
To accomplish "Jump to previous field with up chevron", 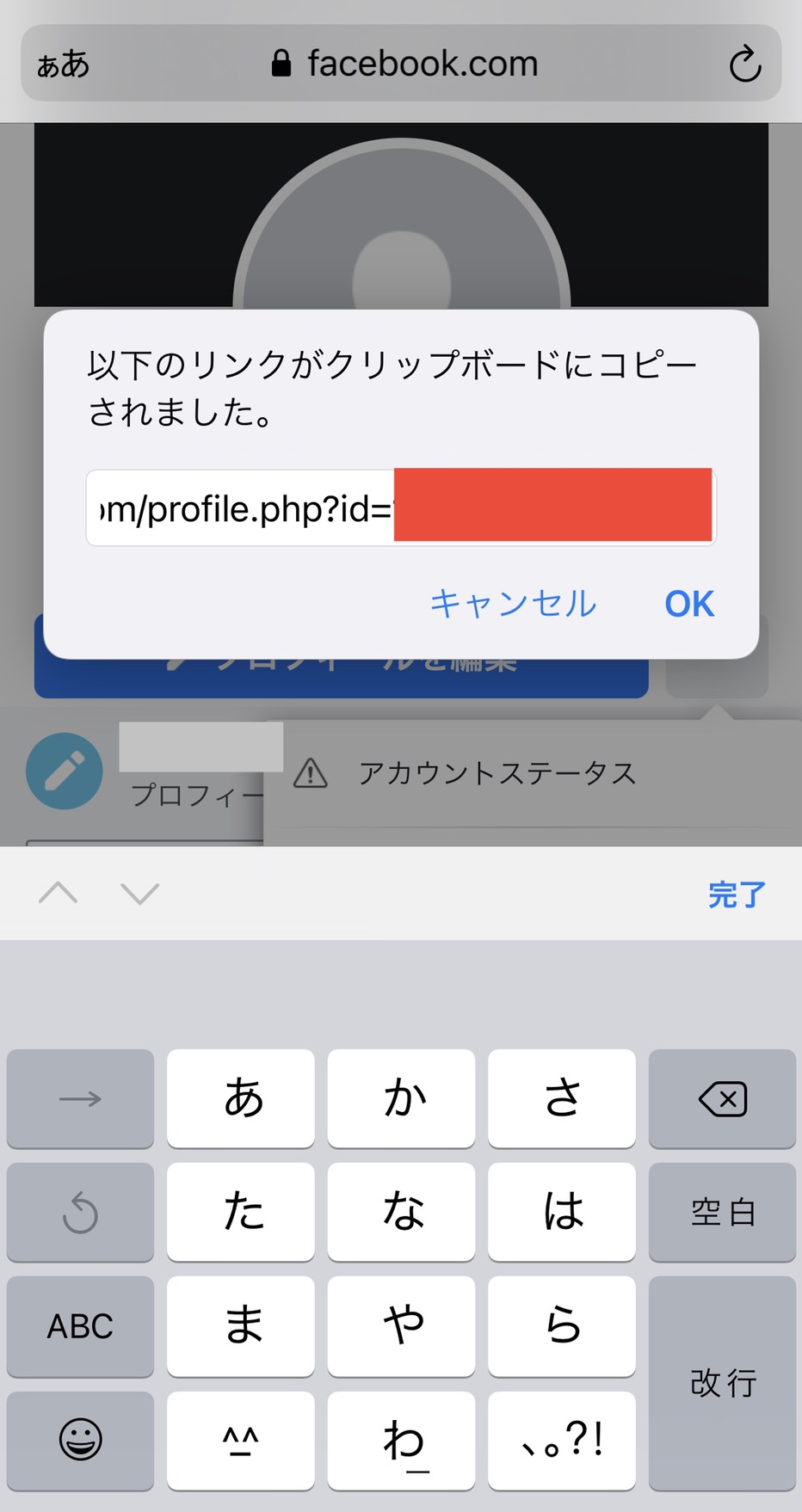I will click(x=59, y=894).
